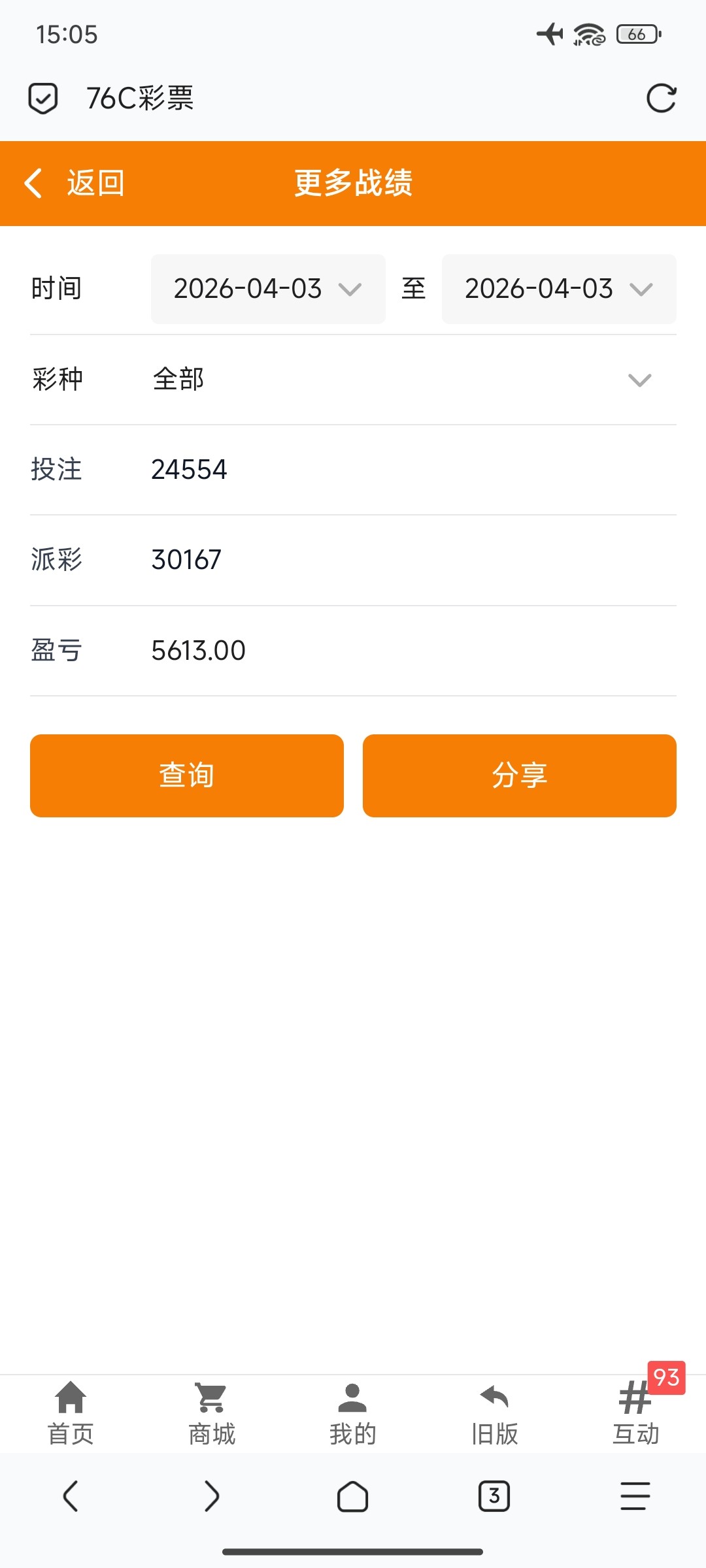Tap the browser menu lines icon
Screen dimensions: 706x1568
click(x=634, y=1496)
